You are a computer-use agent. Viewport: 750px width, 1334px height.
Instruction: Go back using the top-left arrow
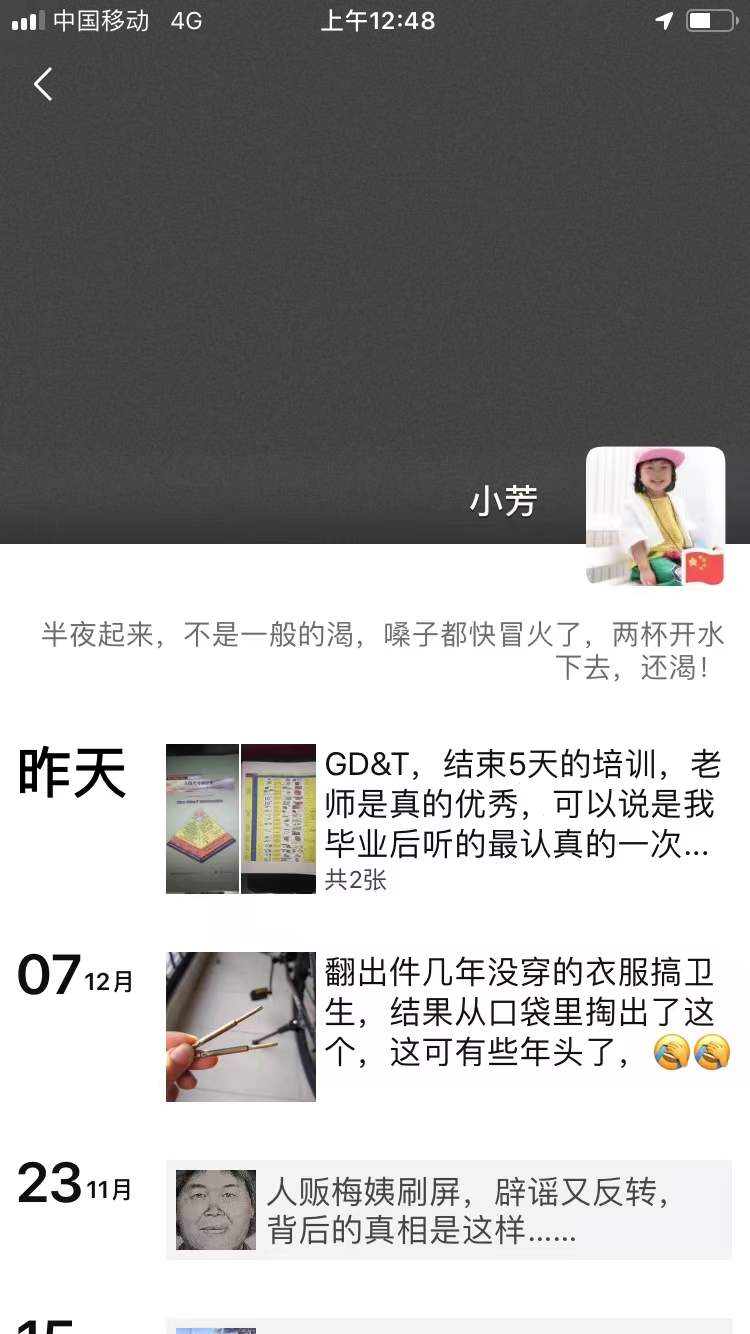(43, 85)
